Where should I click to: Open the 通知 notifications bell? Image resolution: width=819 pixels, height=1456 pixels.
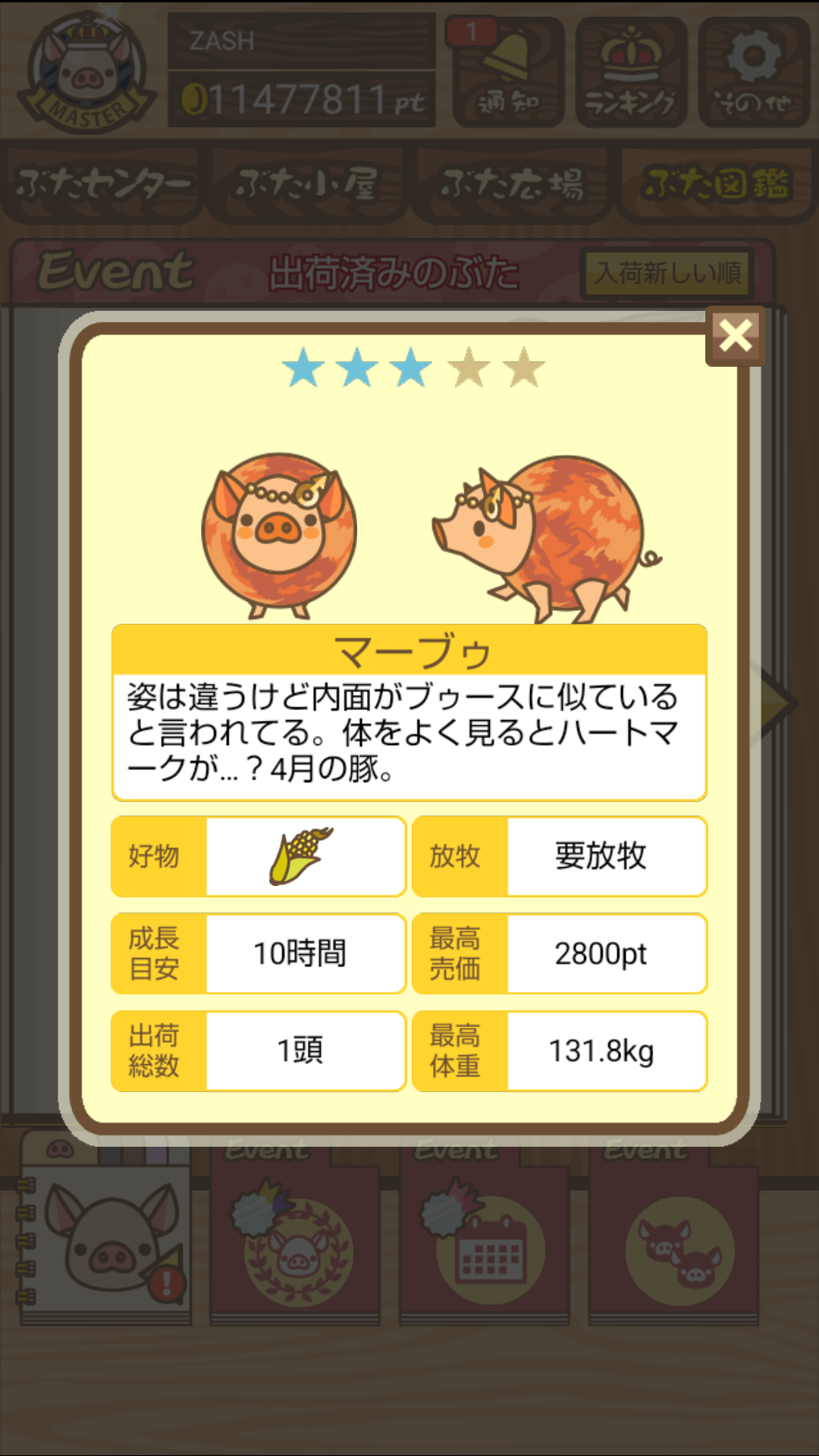(x=507, y=73)
